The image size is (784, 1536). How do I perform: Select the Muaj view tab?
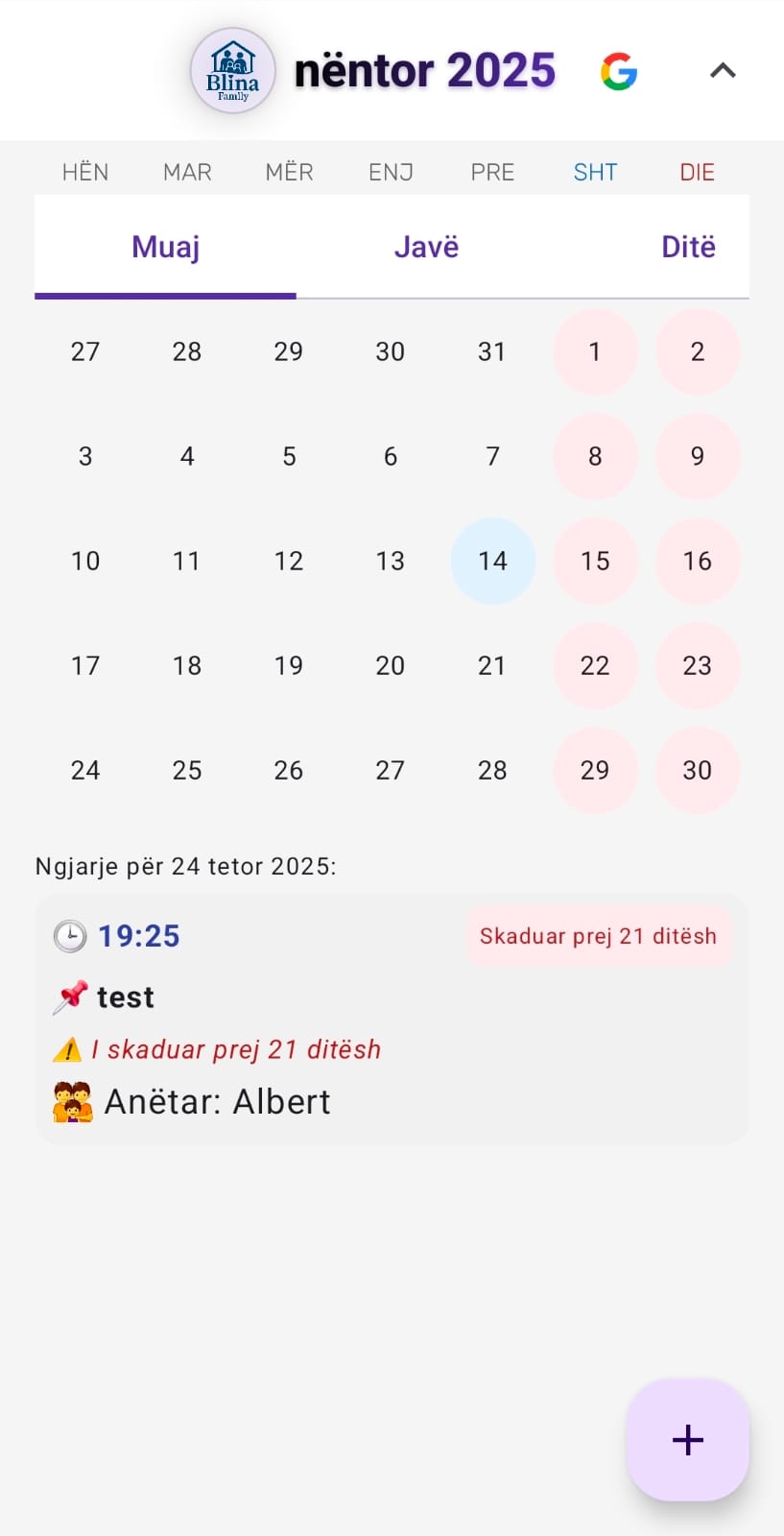coord(164,247)
